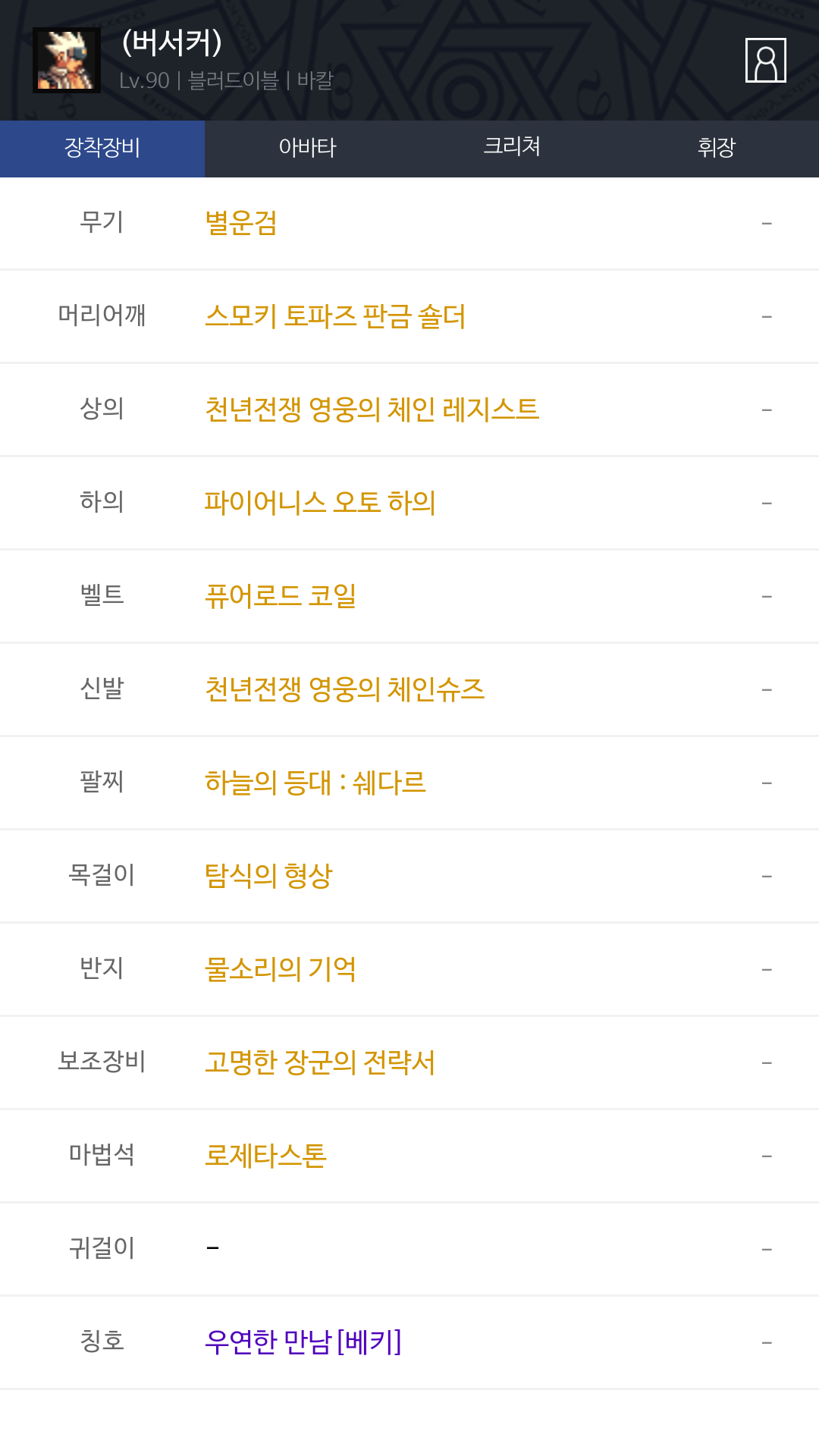The height and width of the screenshot is (1456, 819).
Task: Open the 탐식의 형상 necklace
Action: tap(268, 876)
